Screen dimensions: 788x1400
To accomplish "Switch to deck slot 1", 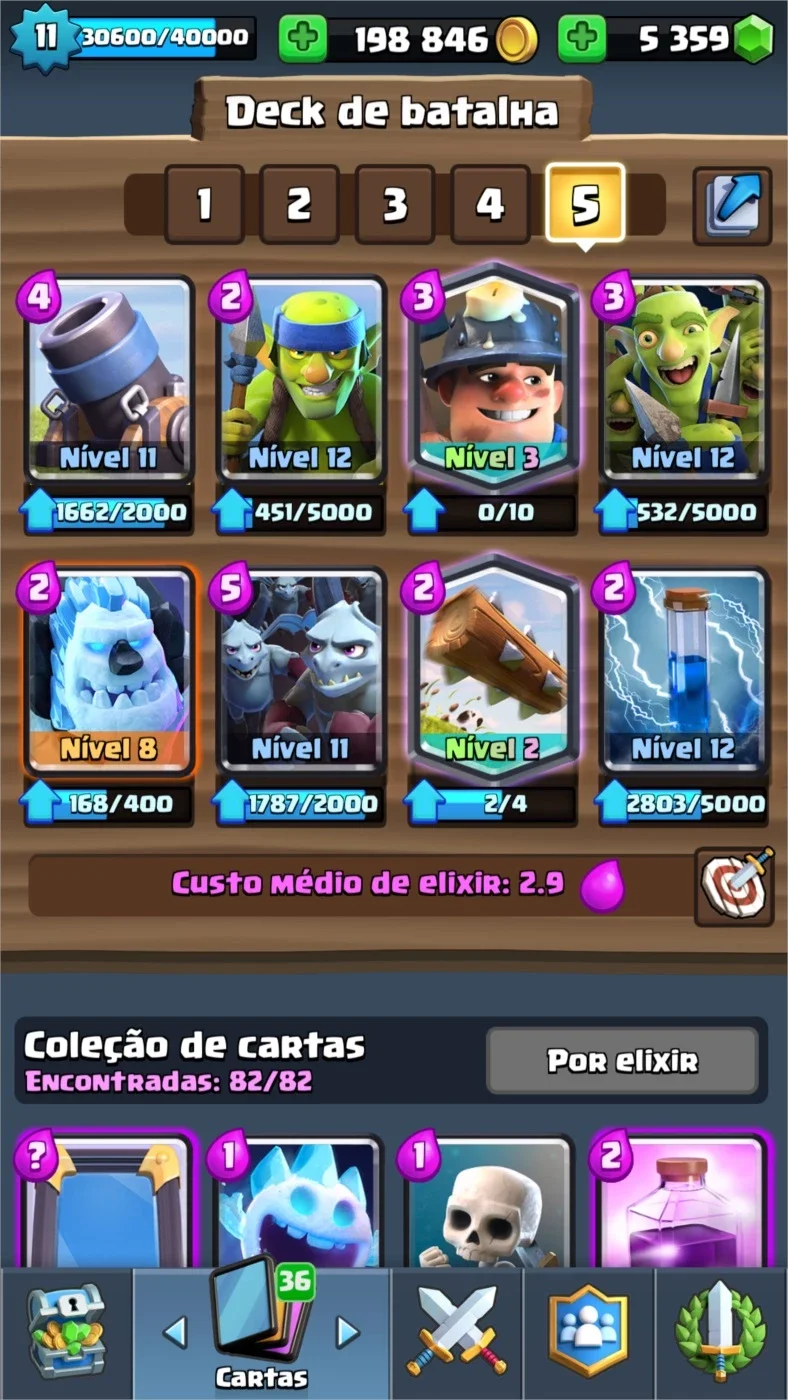I will coord(205,204).
